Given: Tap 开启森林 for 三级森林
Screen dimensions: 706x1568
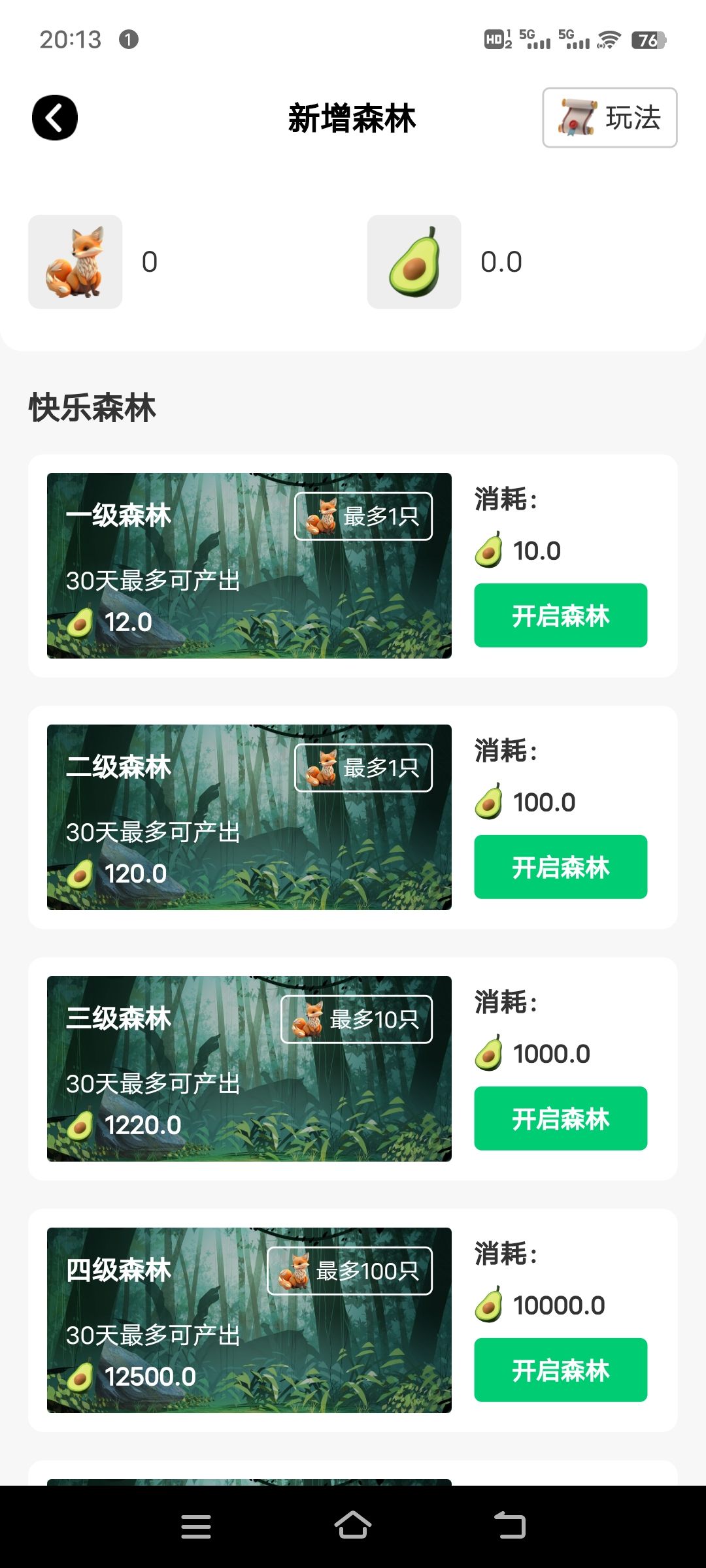Looking at the screenshot, I should point(560,1119).
